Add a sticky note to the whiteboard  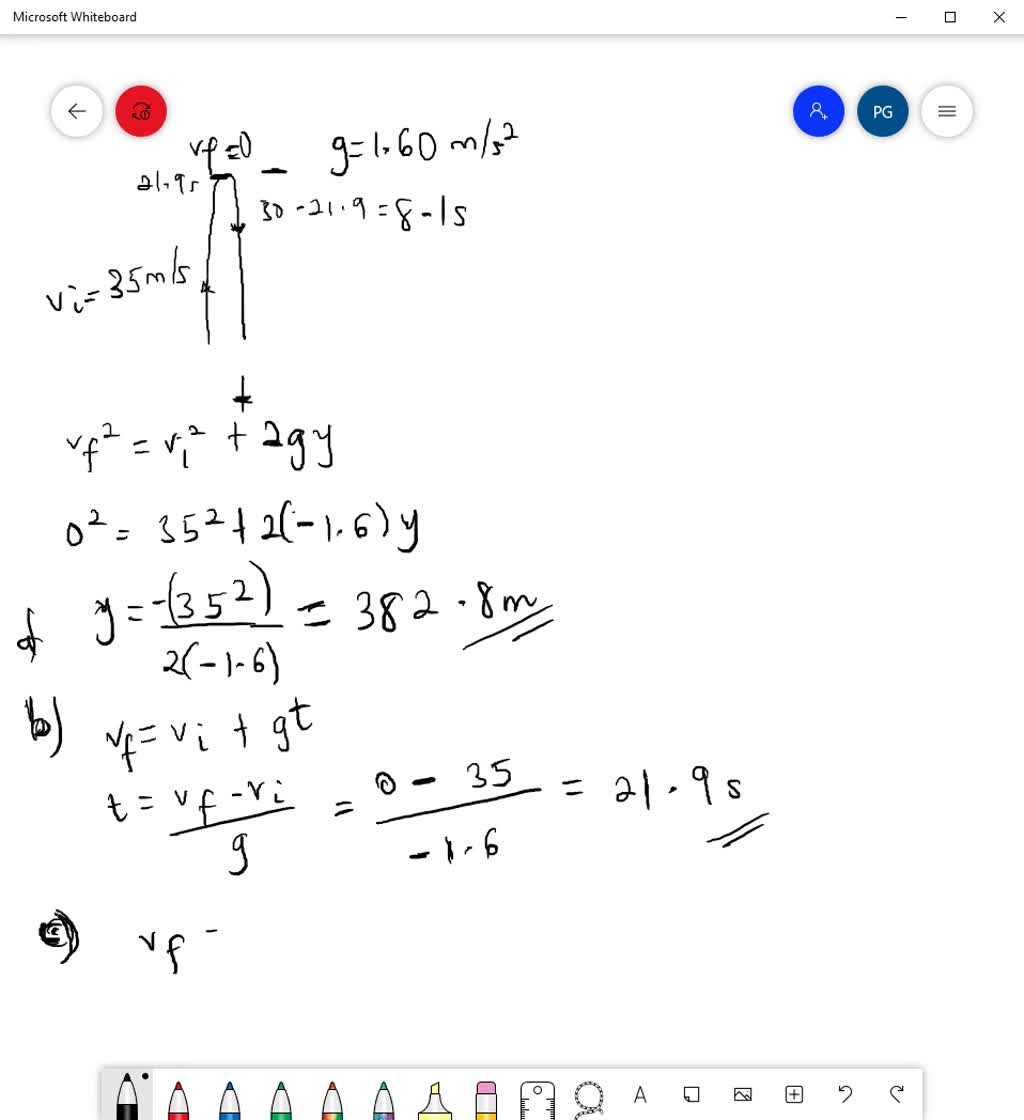(691, 1095)
